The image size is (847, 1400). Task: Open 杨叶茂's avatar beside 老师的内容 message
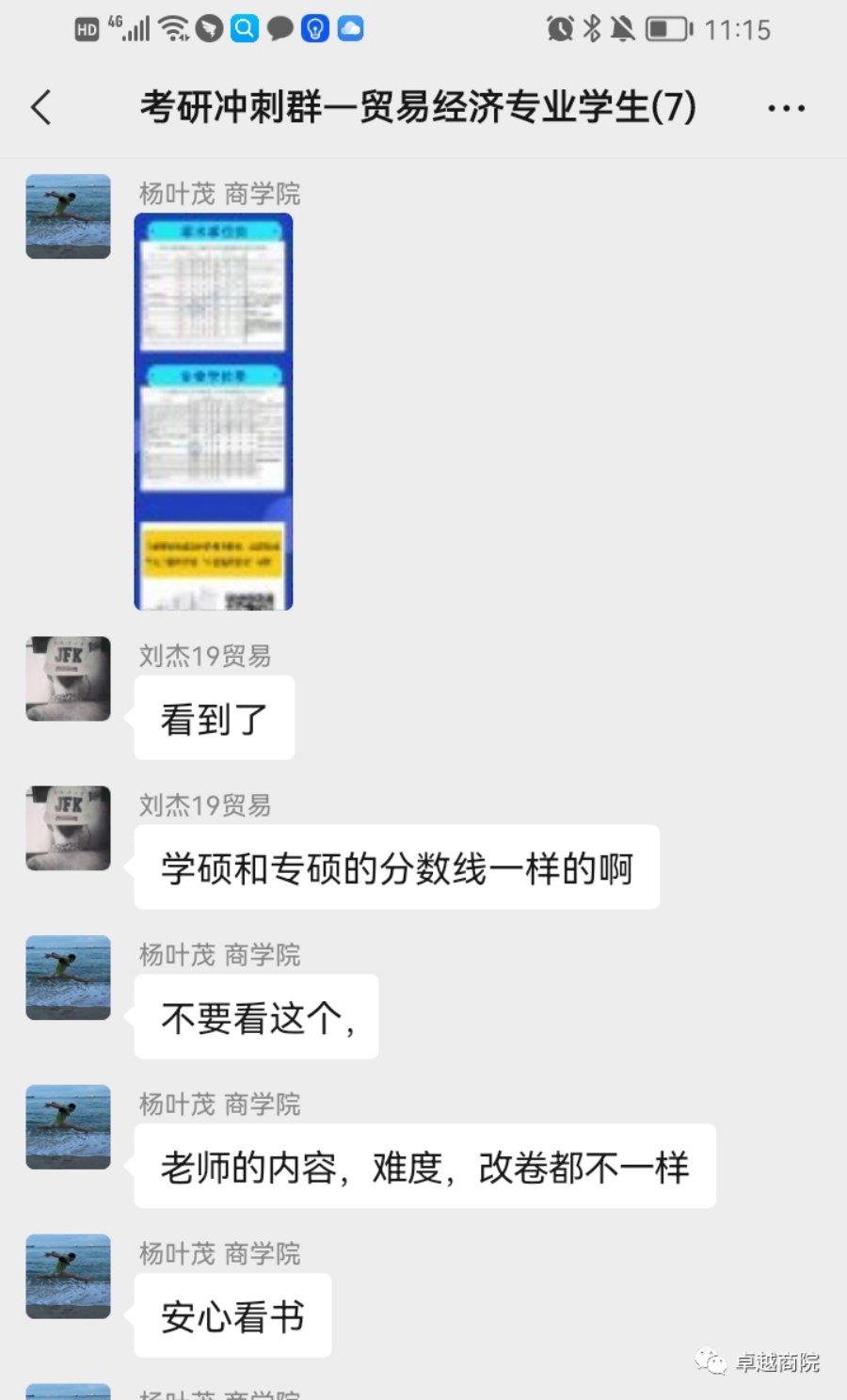coord(68,1127)
